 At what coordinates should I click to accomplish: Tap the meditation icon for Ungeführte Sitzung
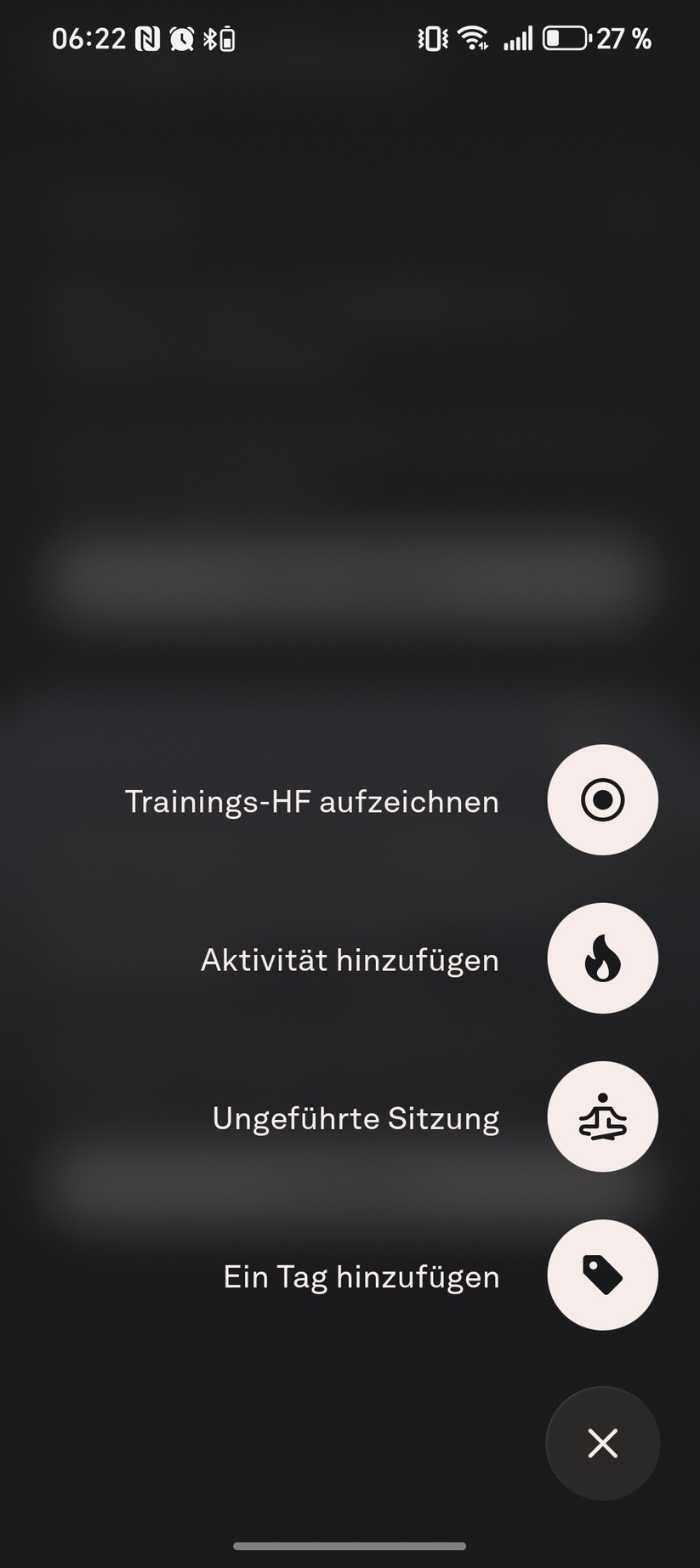click(x=602, y=1116)
